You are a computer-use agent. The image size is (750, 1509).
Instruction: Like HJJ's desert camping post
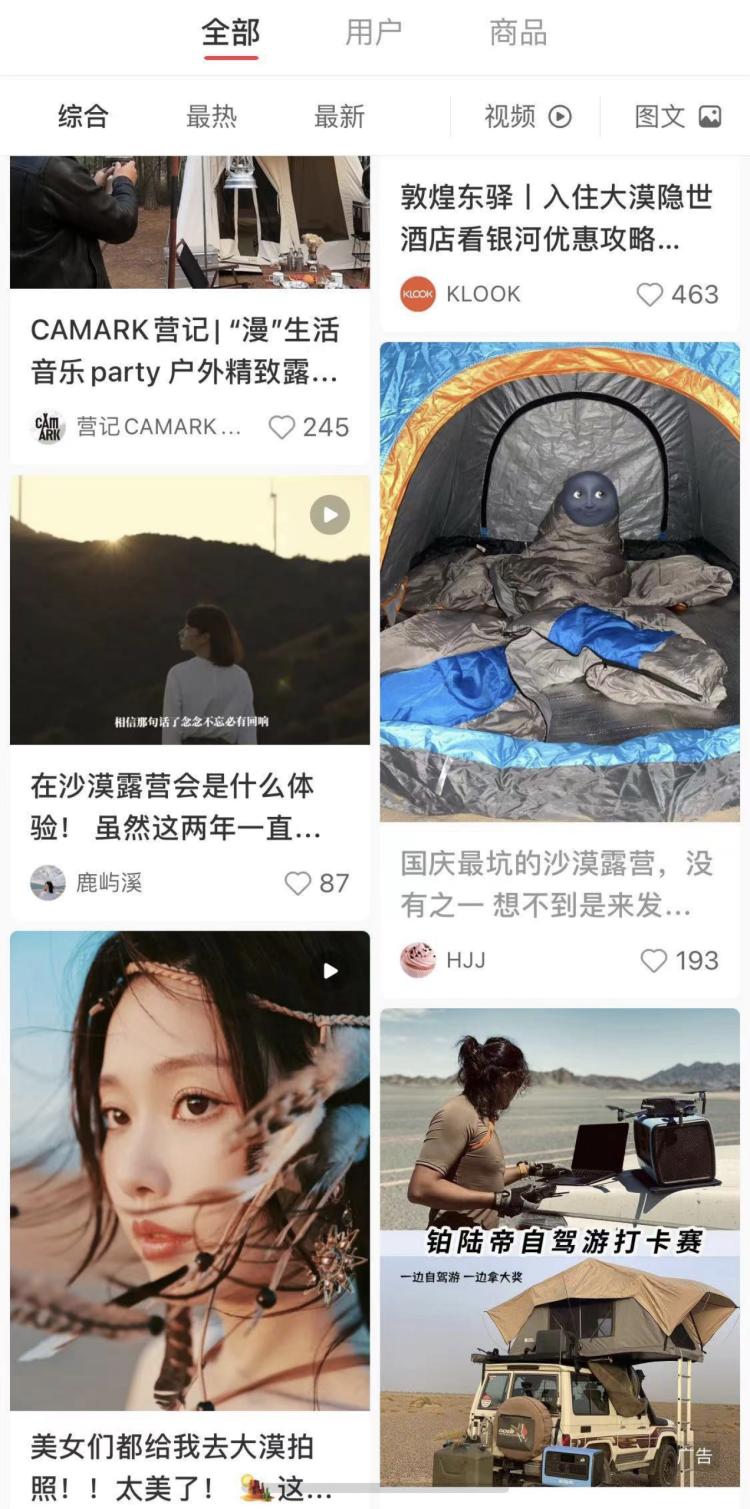pos(653,961)
